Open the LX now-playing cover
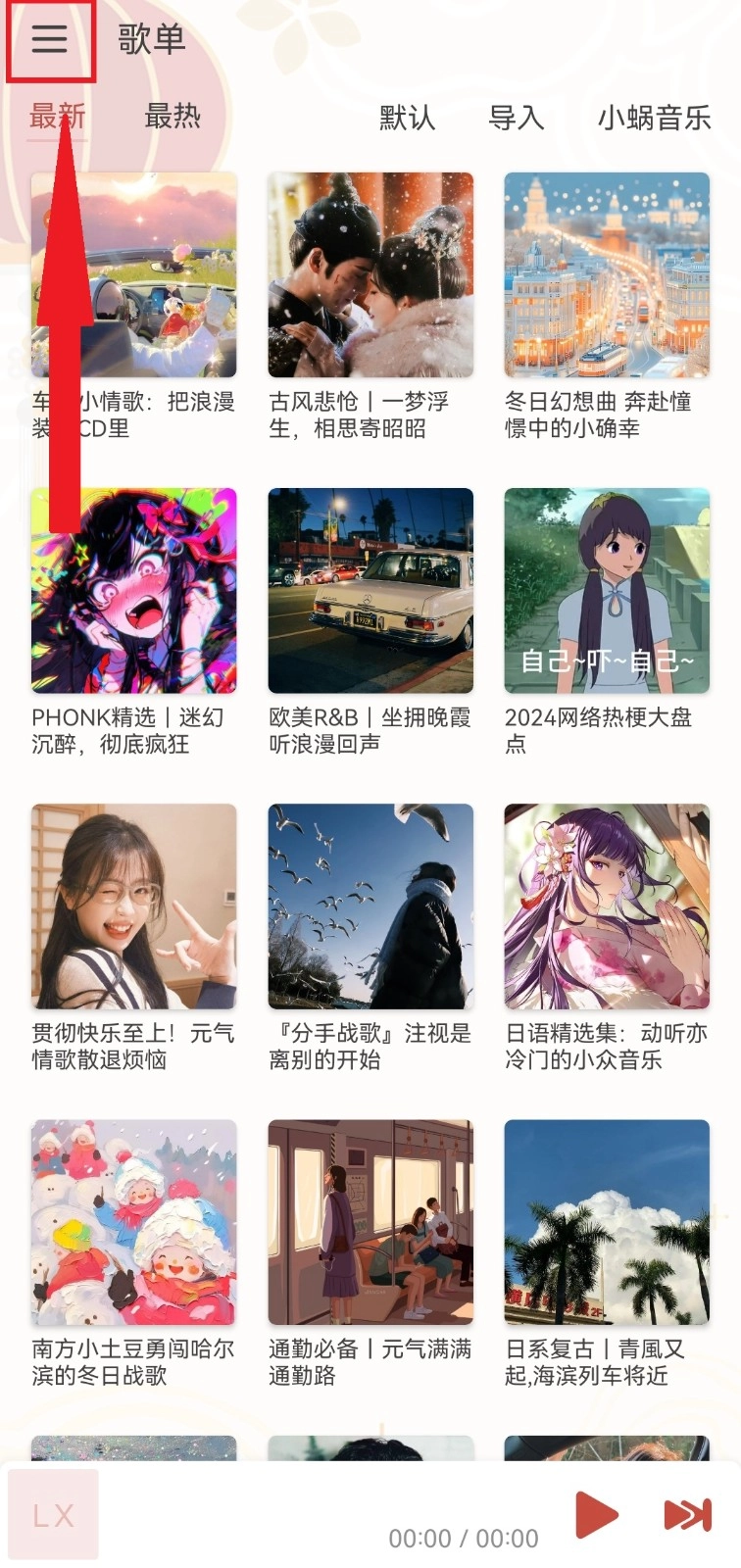 tap(53, 1514)
